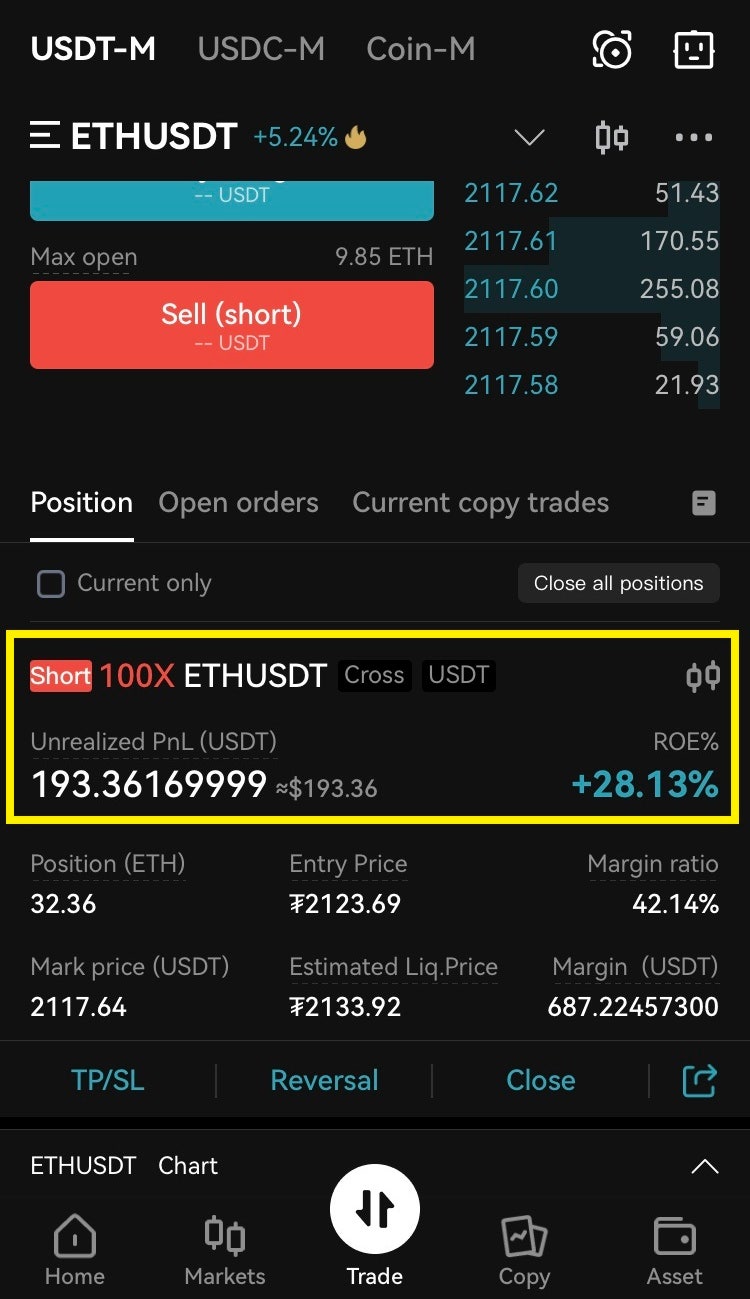Tap Reversal on the short position

(324, 1080)
